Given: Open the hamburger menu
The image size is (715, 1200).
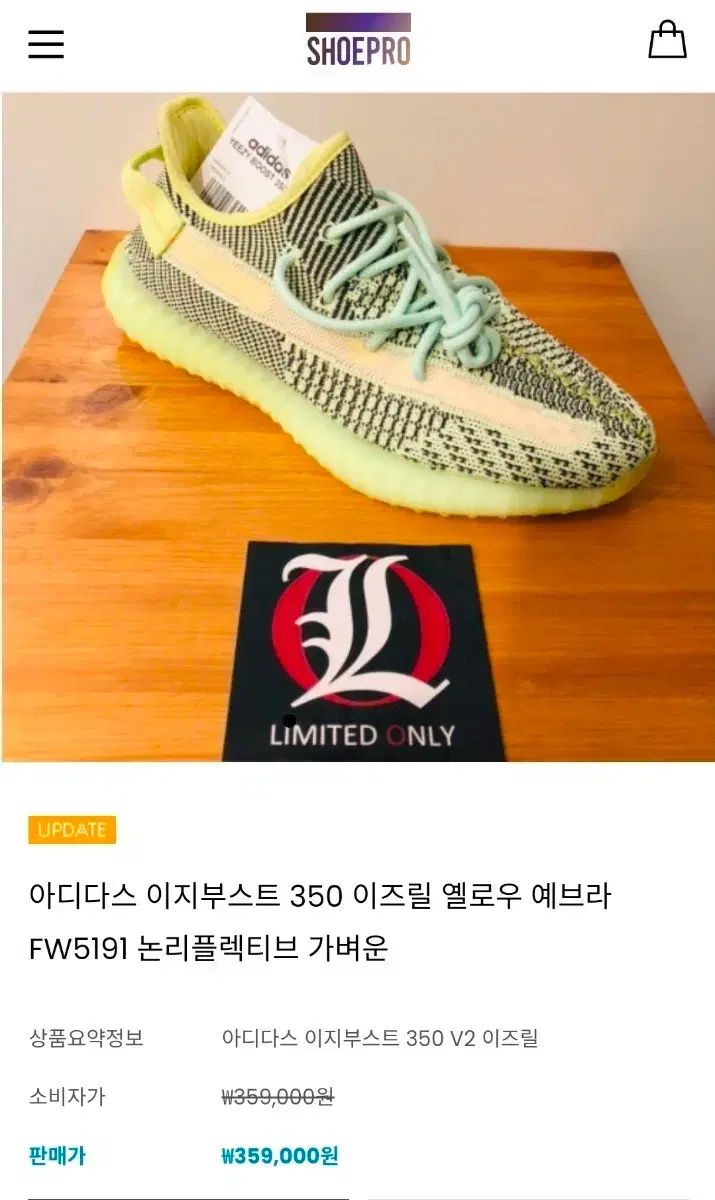Looking at the screenshot, I should (46, 44).
